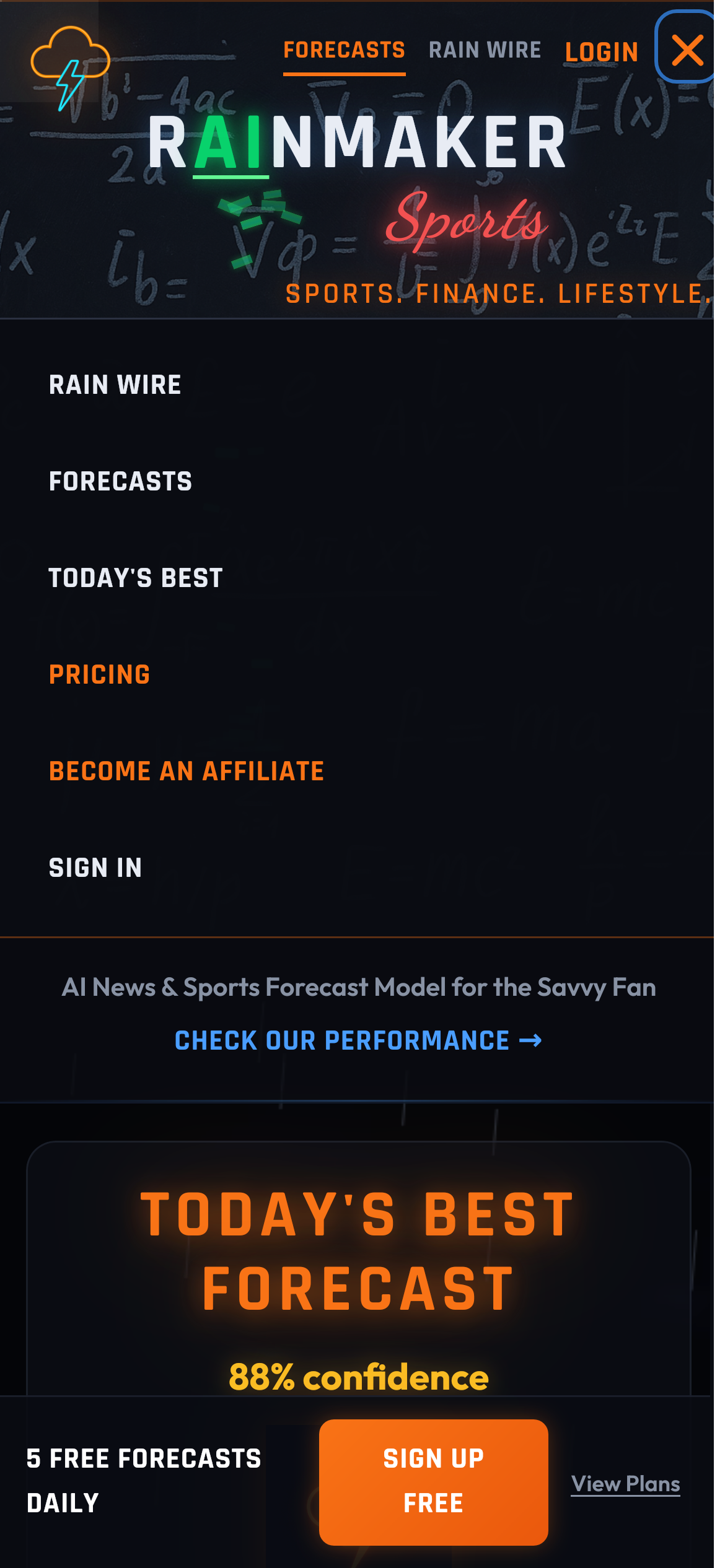The height and width of the screenshot is (1568, 725).
Task: Choose Become an Affiliate
Action: [x=187, y=772]
